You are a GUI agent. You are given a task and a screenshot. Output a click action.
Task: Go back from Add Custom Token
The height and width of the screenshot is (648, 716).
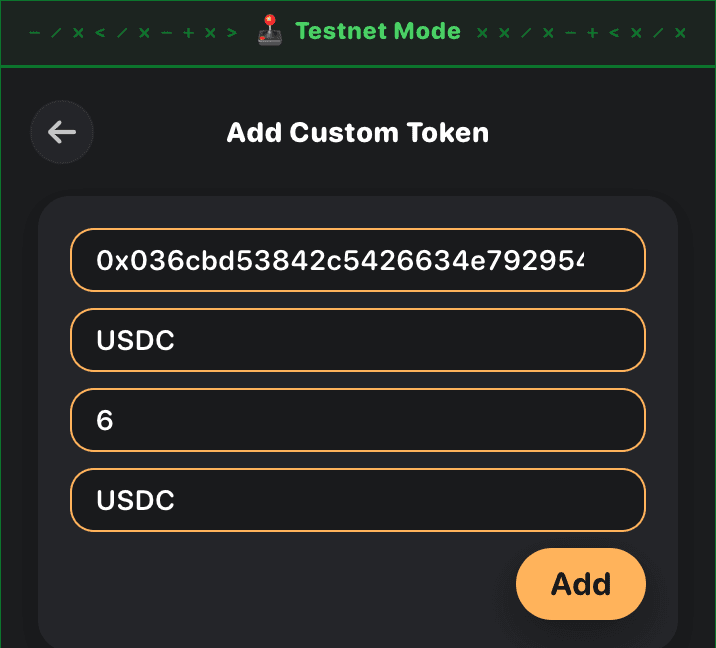[x=62, y=132]
